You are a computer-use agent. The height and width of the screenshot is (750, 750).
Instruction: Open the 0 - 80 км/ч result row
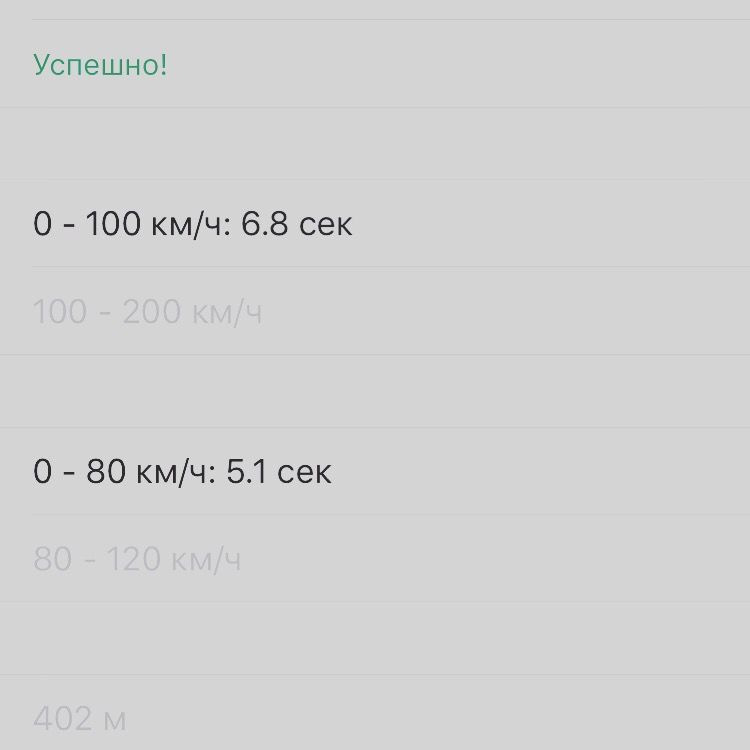pyautogui.click(x=182, y=471)
